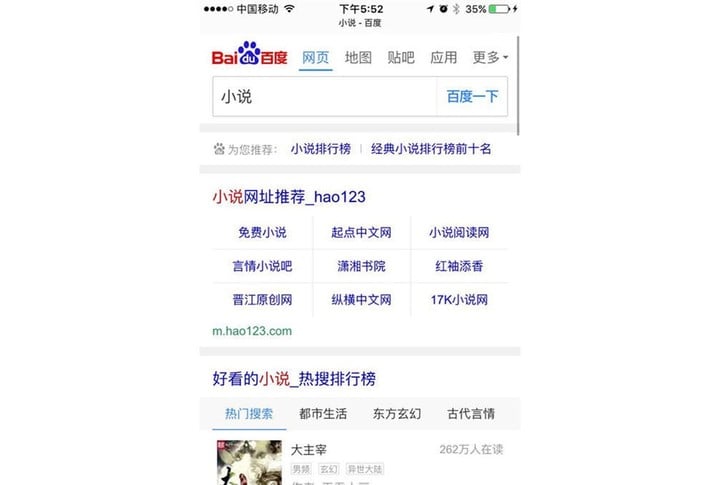The height and width of the screenshot is (485, 720).
Task: Switch to the 贴吧 tab
Action: tap(400, 57)
